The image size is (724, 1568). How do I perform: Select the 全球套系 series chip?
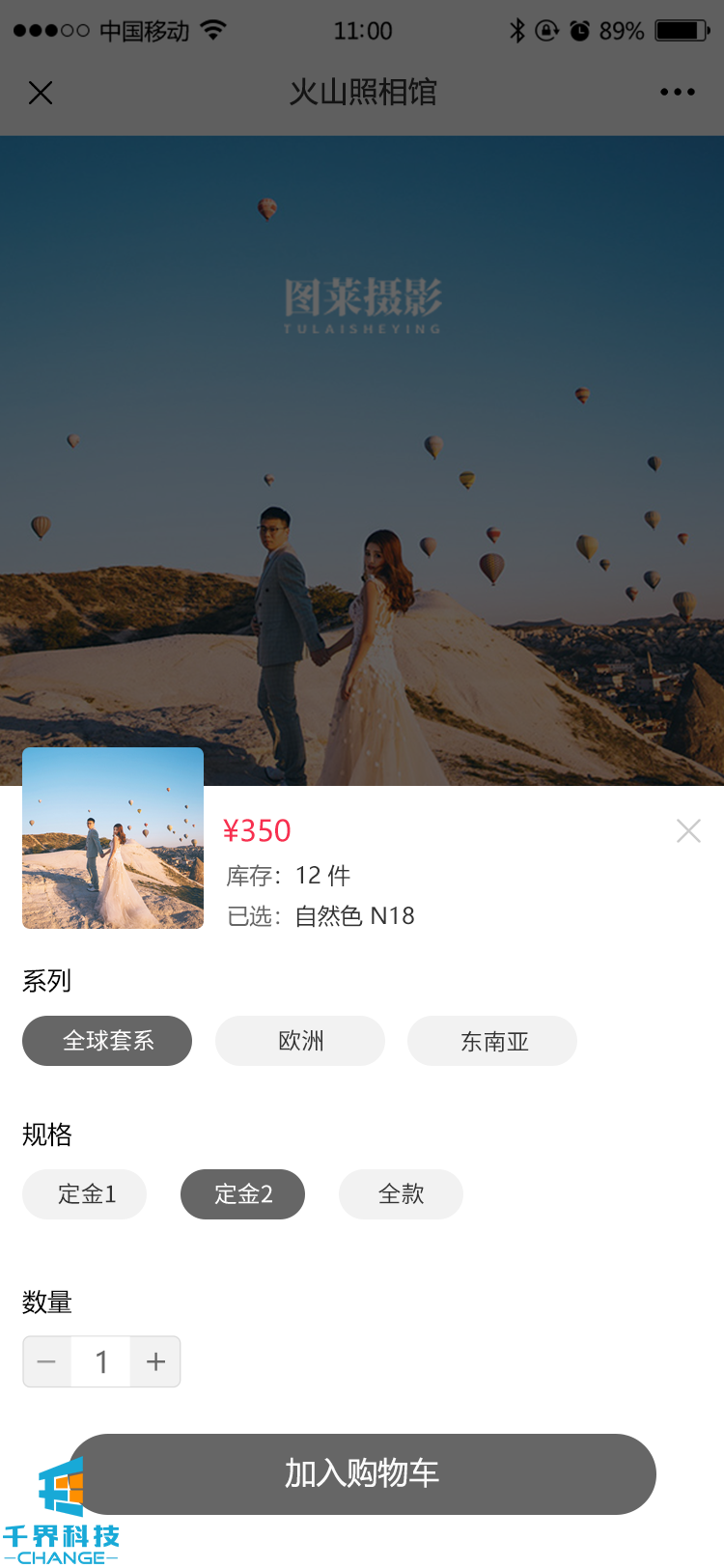[x=107, y=1041]
